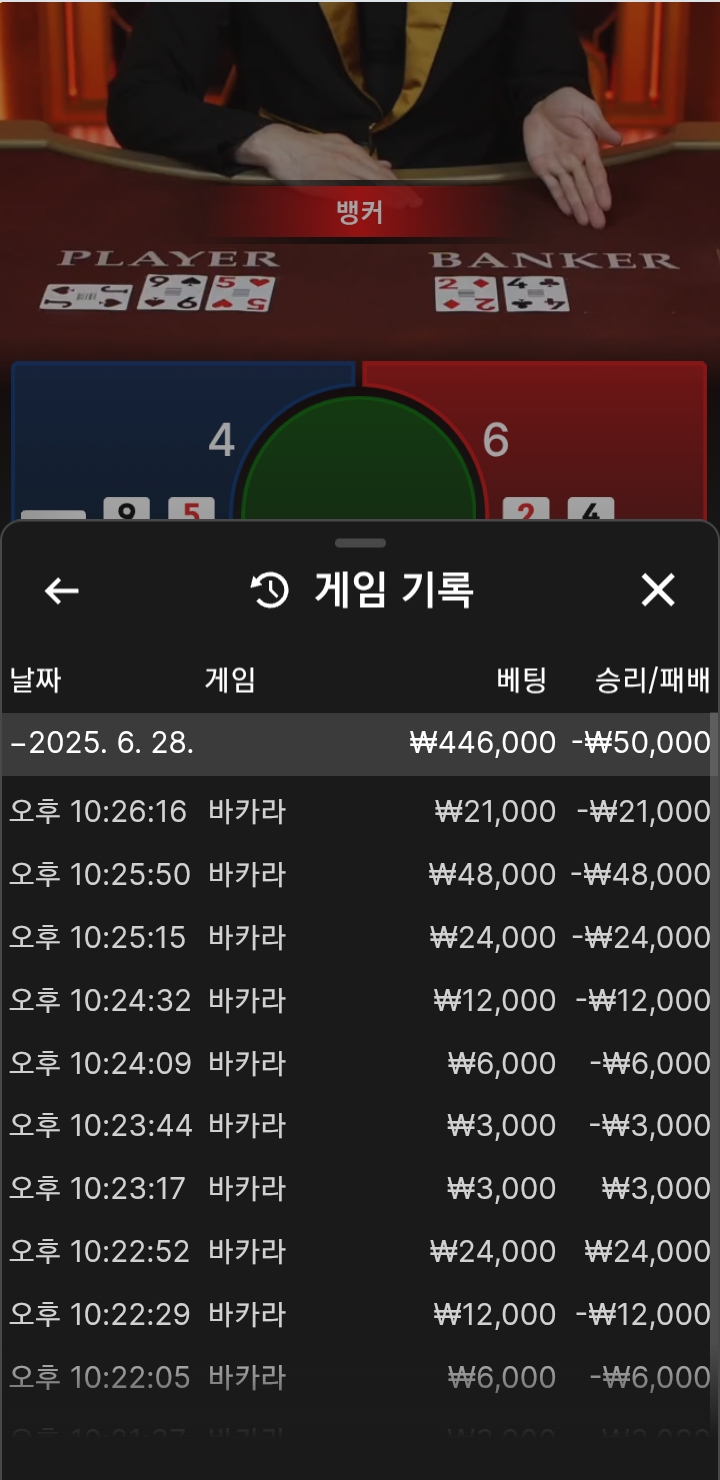
Task: View the 오후 10:25:15 바카라 record
Action: click(x=360, y=937)
